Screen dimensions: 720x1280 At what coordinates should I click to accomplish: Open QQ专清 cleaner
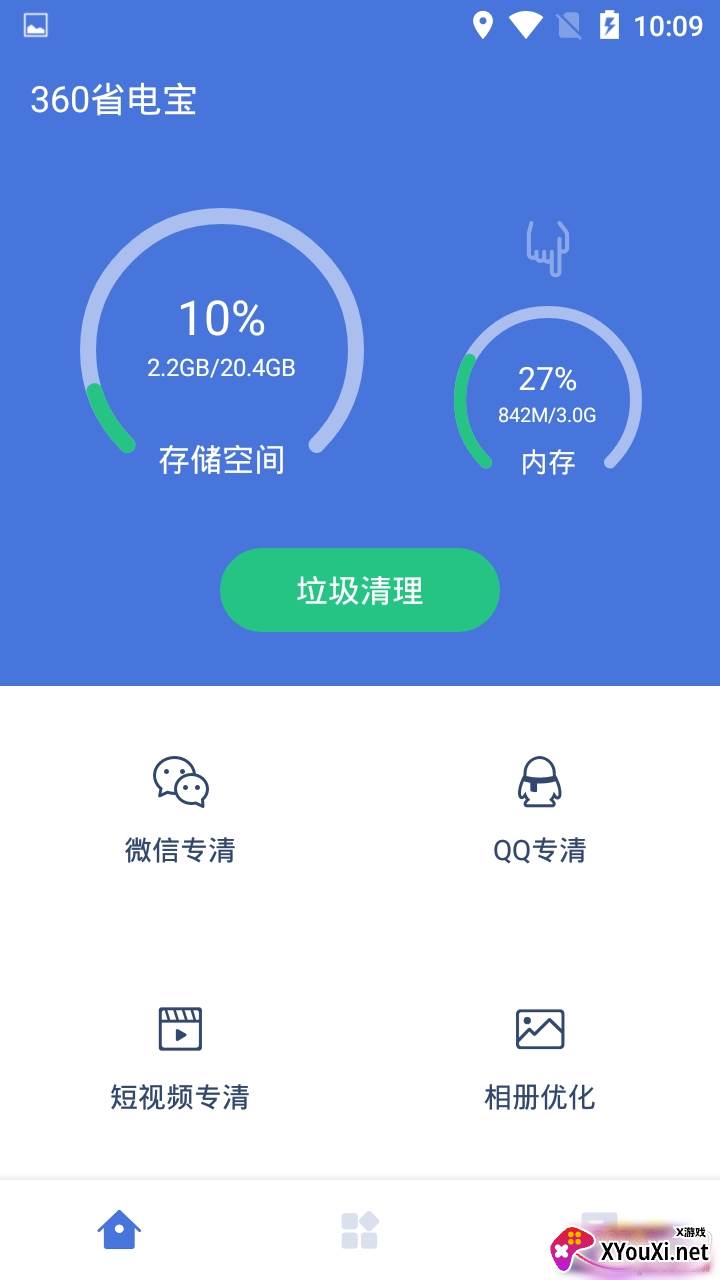click(540, 810)
